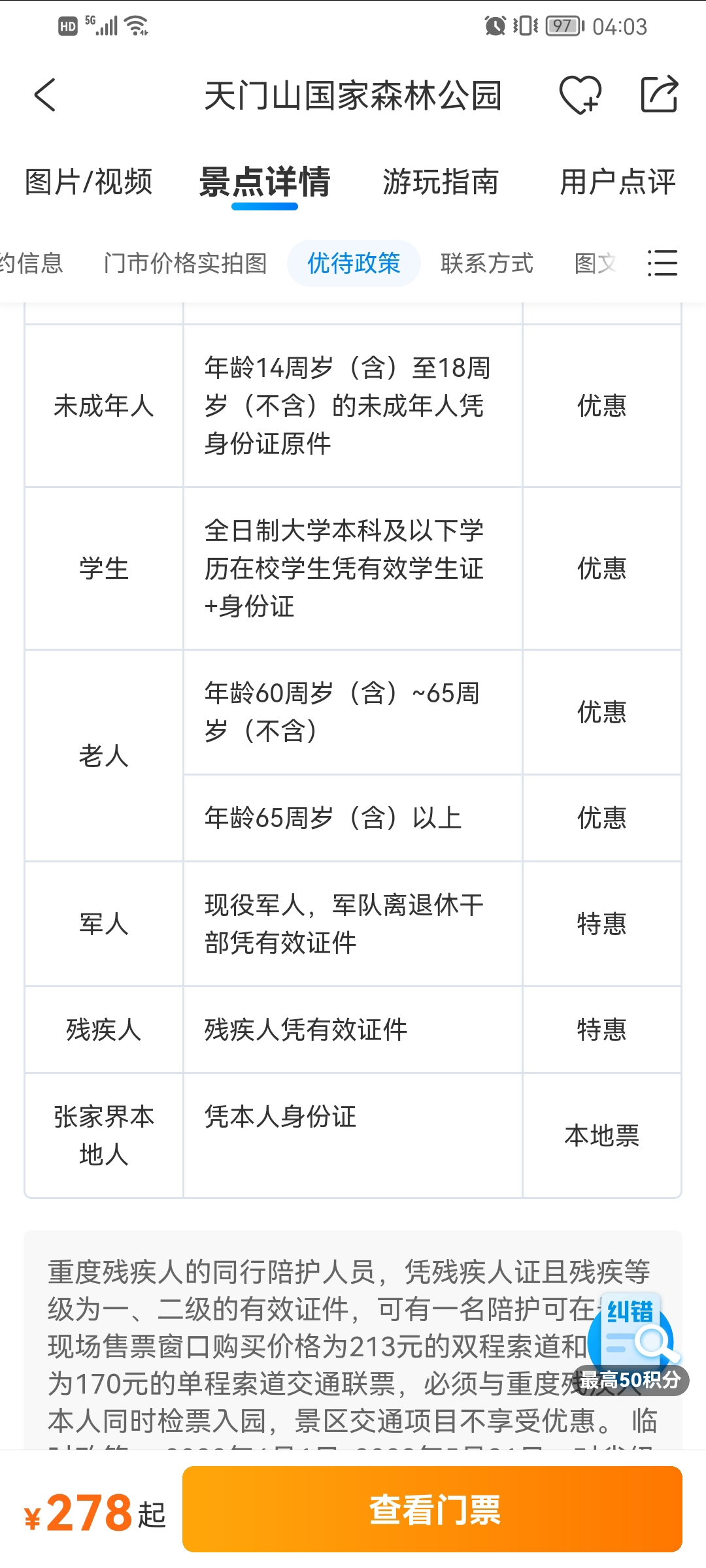Switch to the 图片/视频 tab
This screenshot has height=1568, width=706.
[89, 182]
